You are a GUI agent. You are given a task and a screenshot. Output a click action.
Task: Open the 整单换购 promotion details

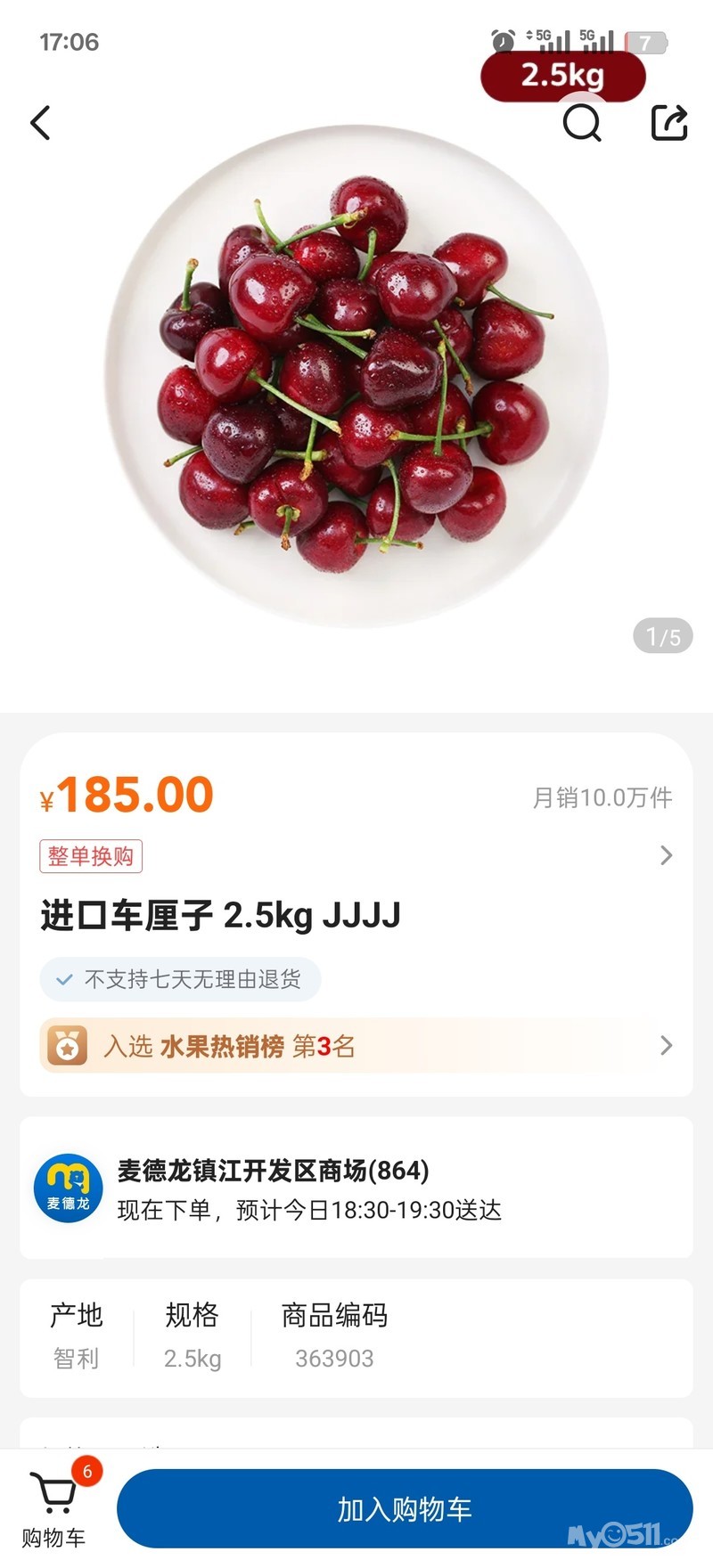click(91, 856)
